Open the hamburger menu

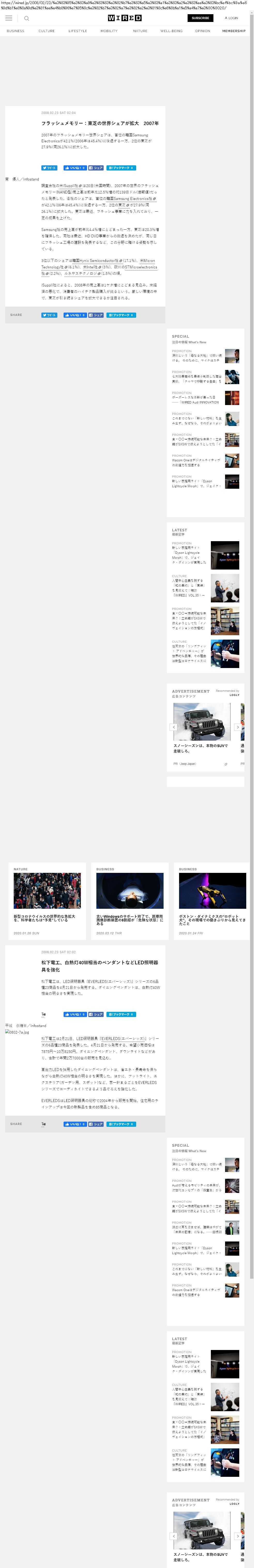coord(9,18)
